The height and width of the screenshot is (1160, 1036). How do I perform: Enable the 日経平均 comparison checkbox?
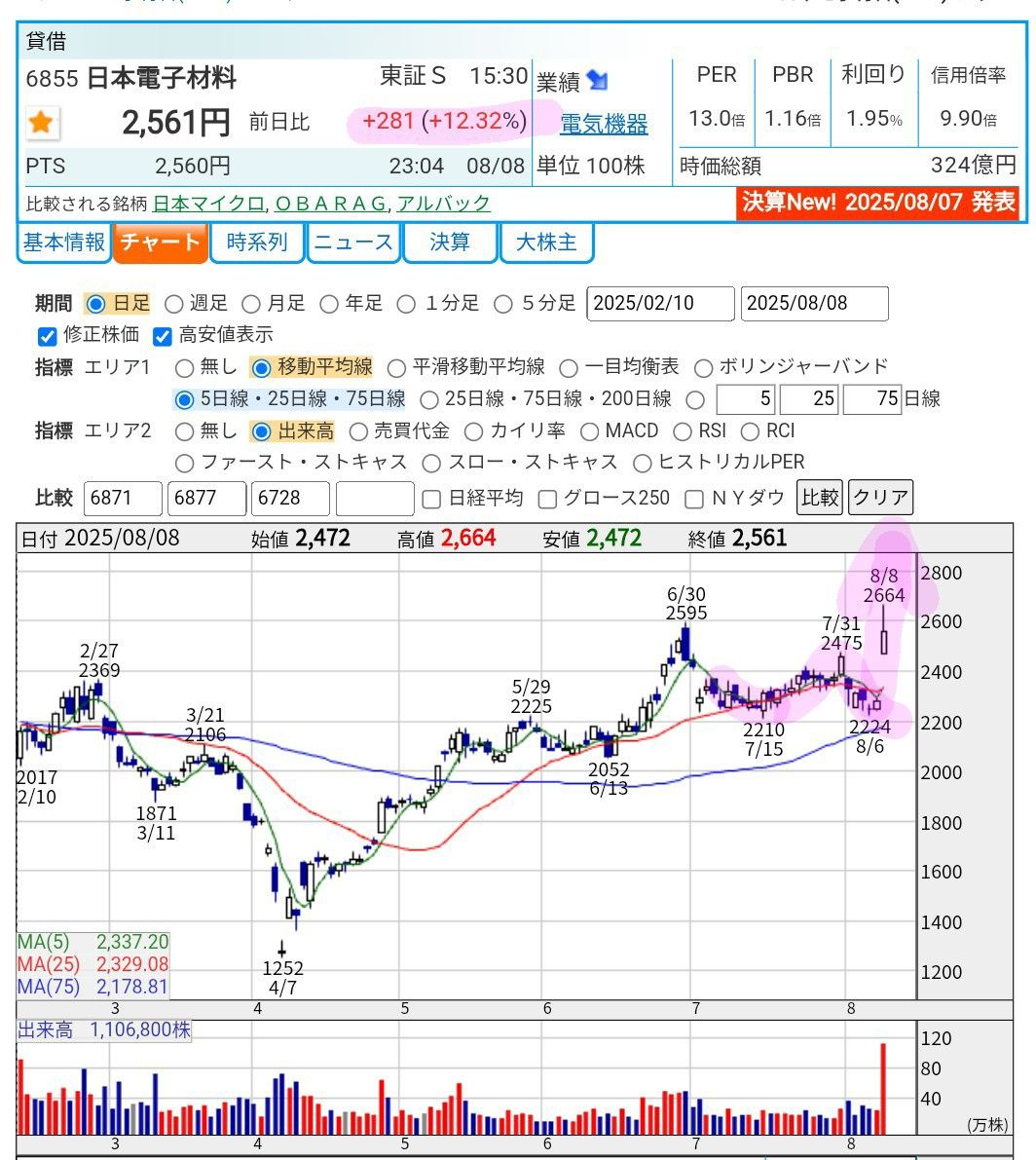click(x=431, y=499)
